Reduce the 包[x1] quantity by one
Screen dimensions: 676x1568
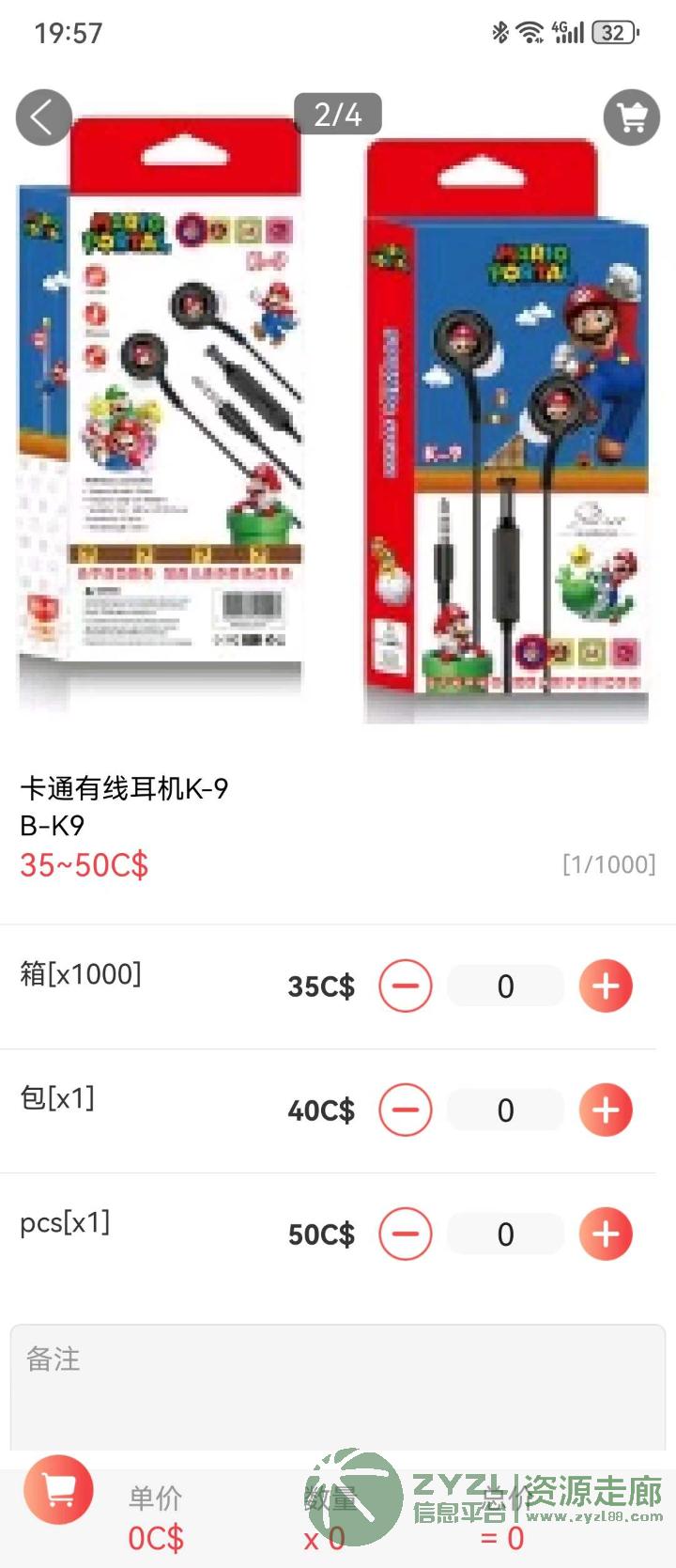406,1110
